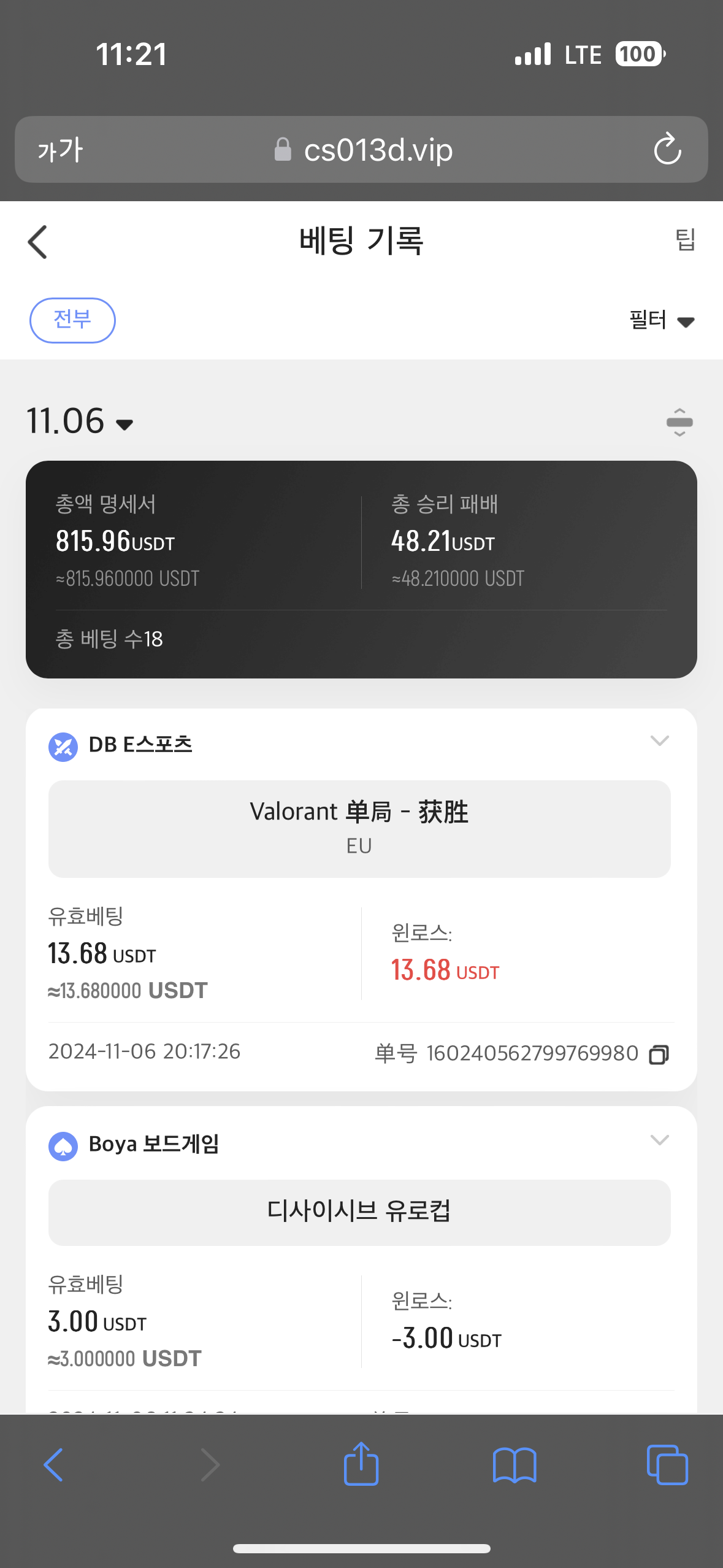Viewport: 723px width, 1568px height.
Task: Reload the page in the address bar
Action: [667, 149]
